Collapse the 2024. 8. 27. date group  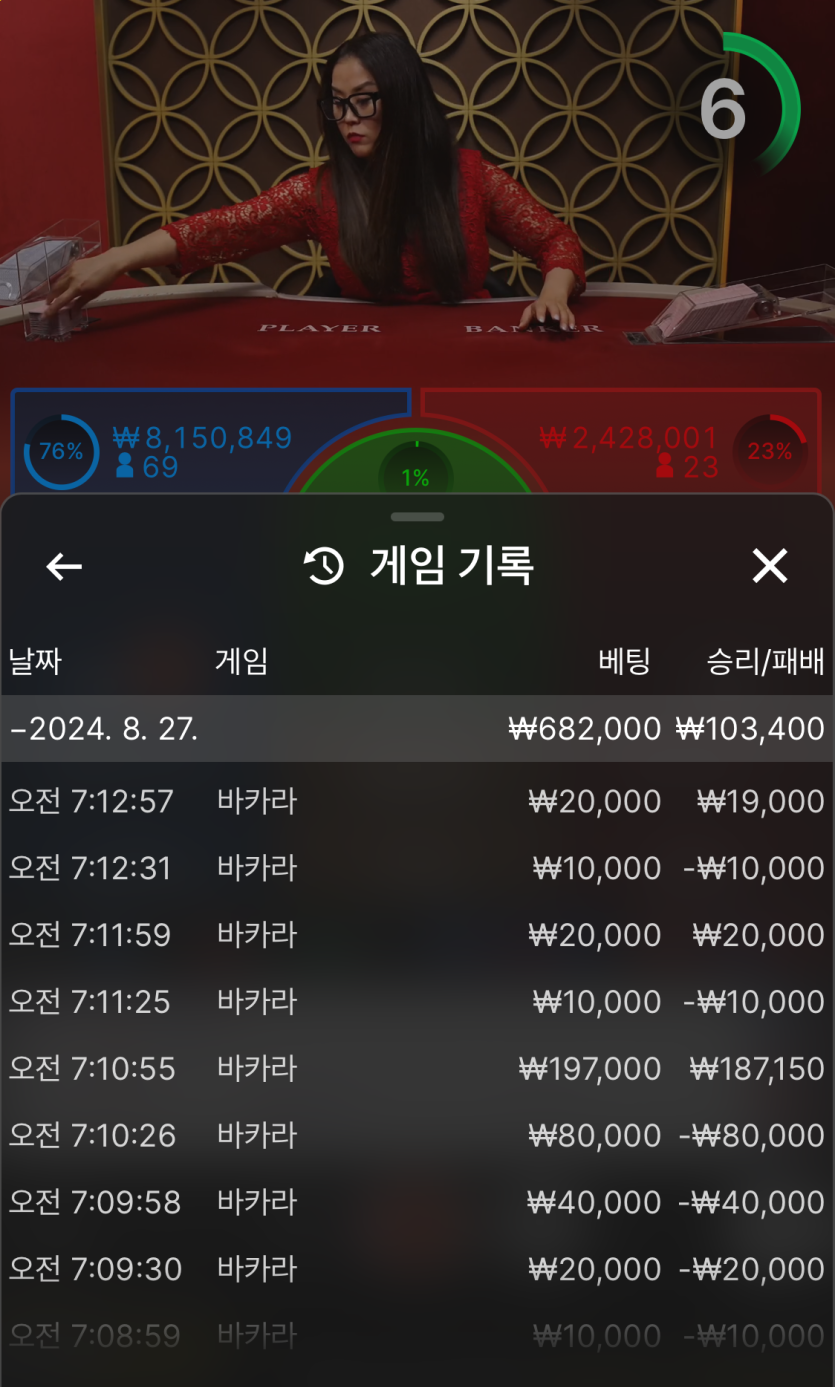(104, 729)
